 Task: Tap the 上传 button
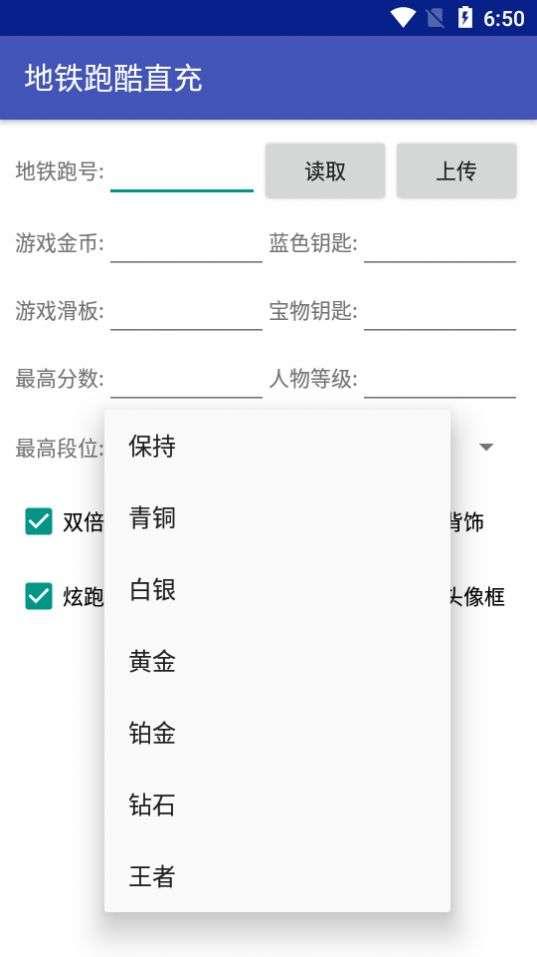pyautogui.click(x=456, y=171)
